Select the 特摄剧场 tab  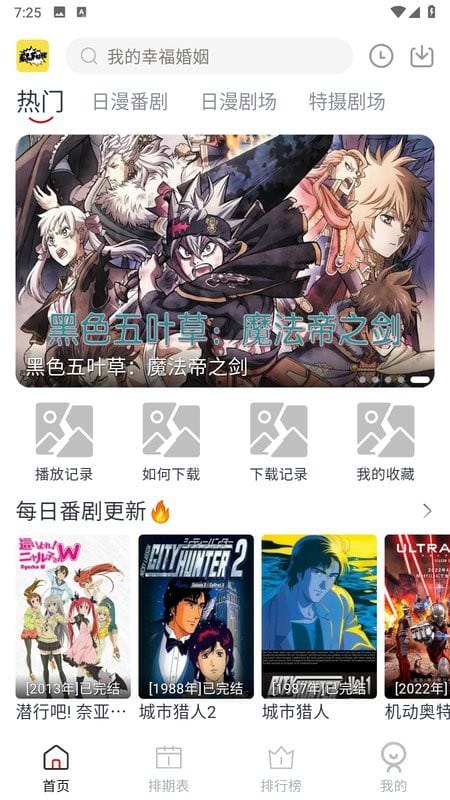(347, 102)
